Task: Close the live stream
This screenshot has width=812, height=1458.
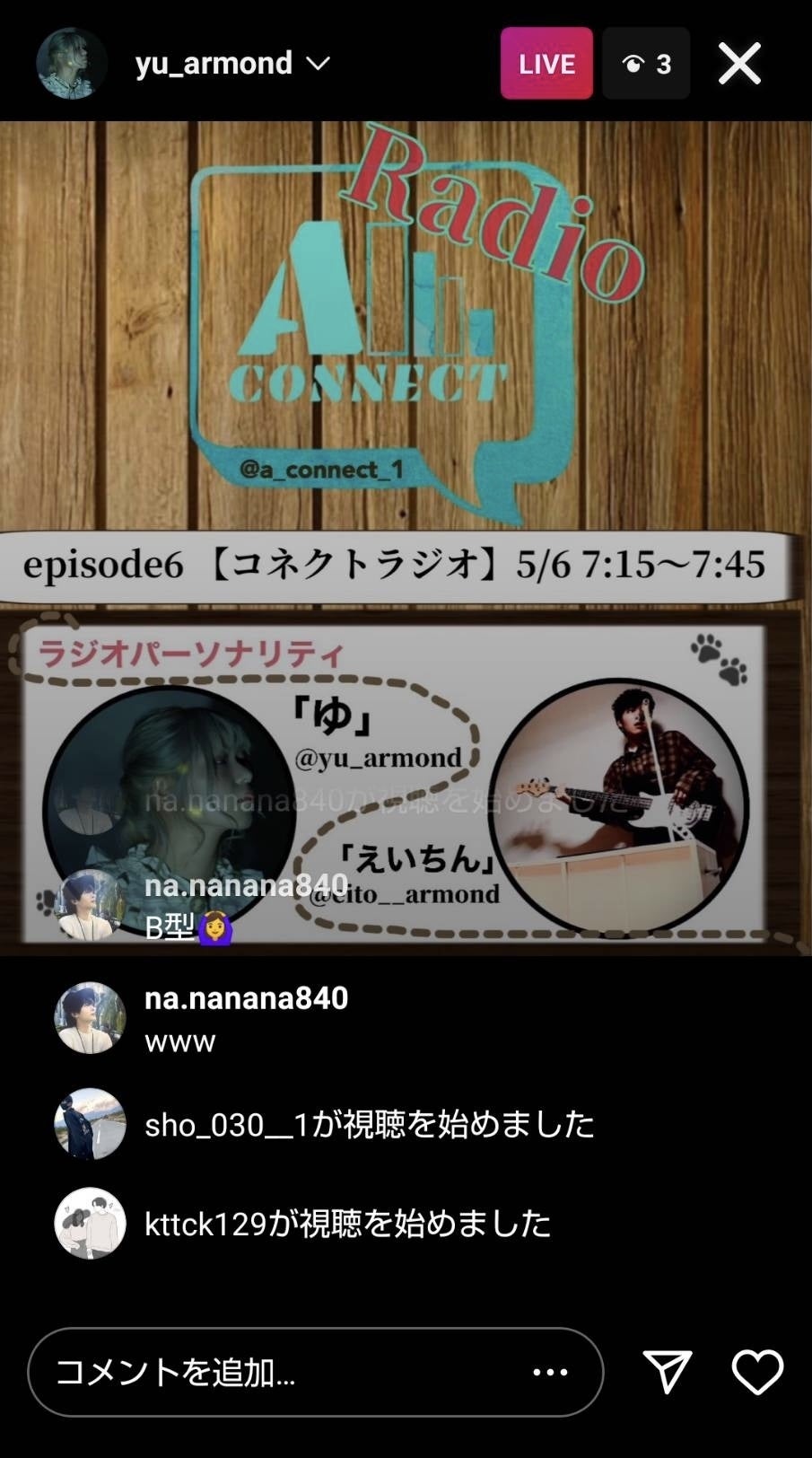Action: pyautogui.click(x=739, y=64)
